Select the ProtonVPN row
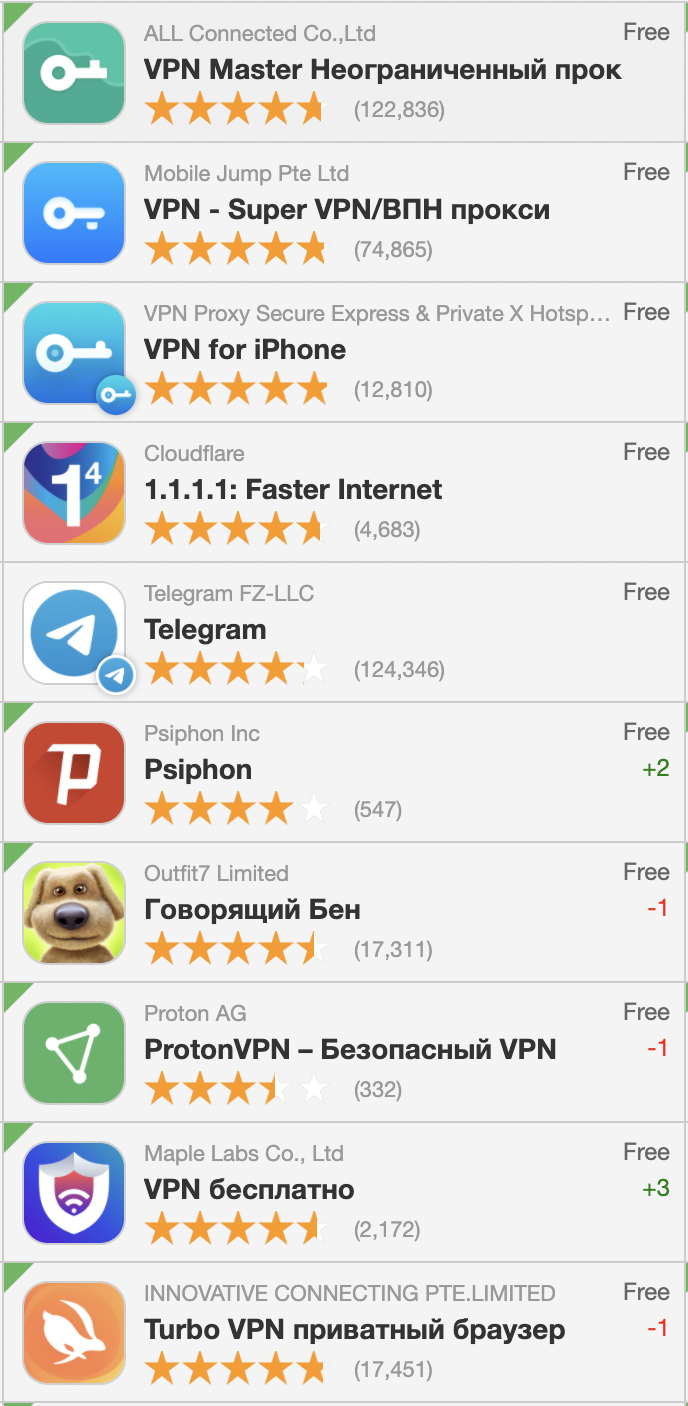Screen dimensions: 688x1406 [344, 1052]
